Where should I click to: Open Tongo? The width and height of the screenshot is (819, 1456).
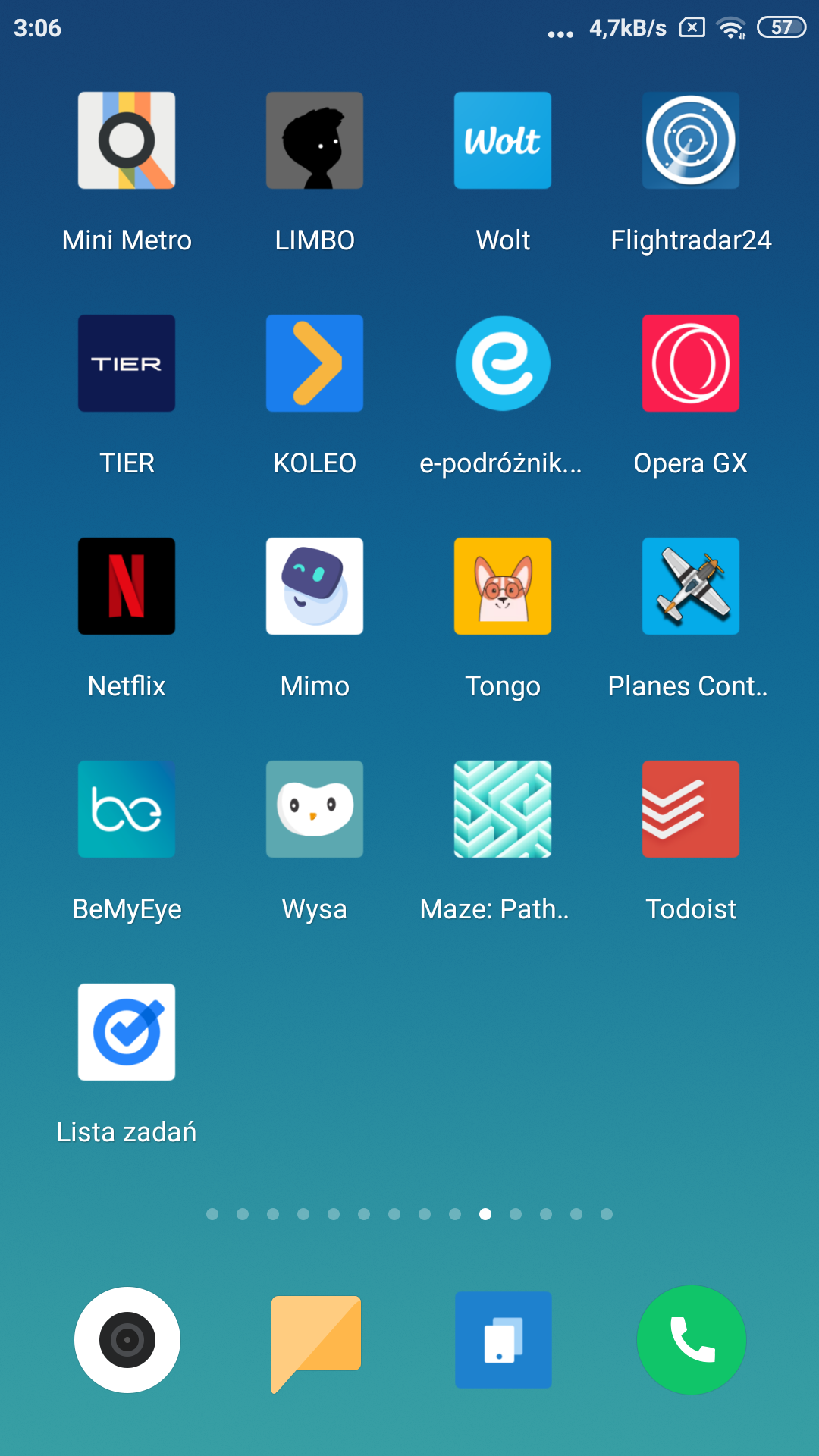[x=503, y=586]
